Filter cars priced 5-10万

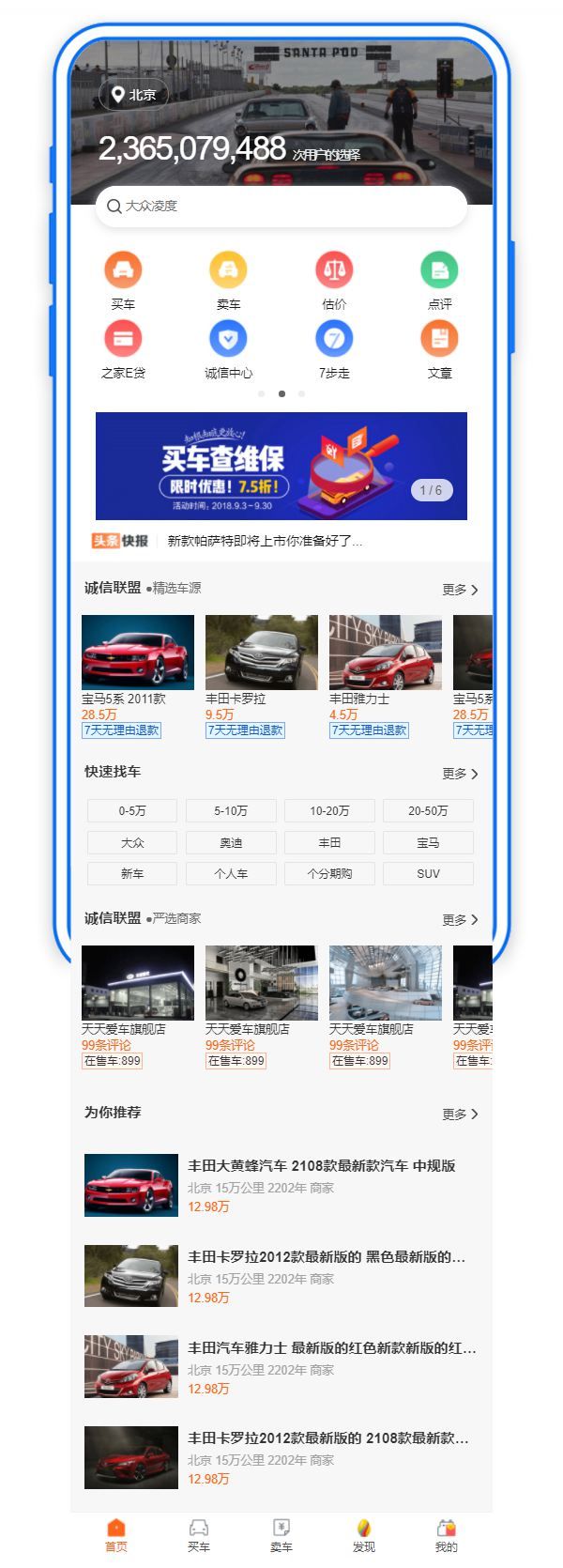pyautogui.click(x=231, y=810)
